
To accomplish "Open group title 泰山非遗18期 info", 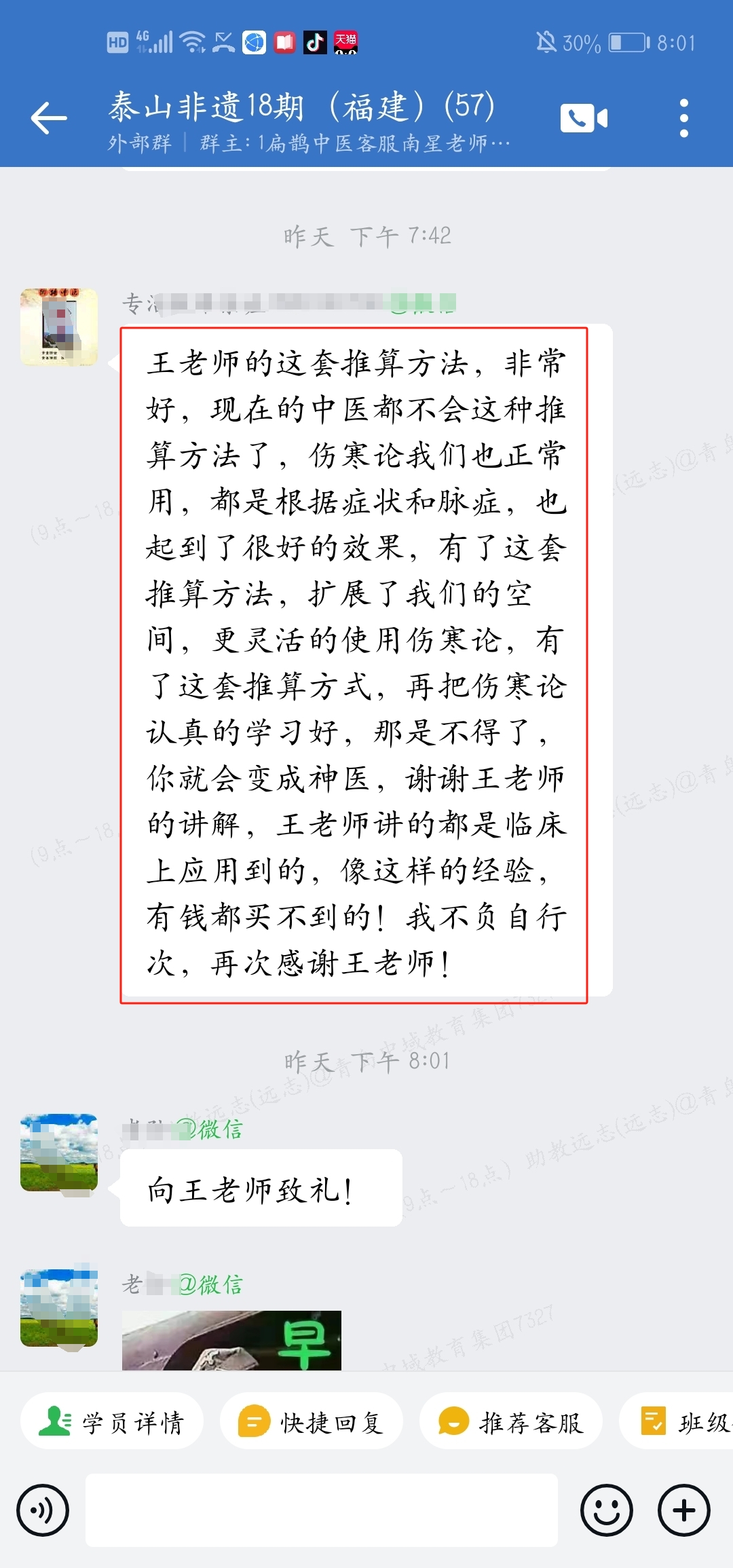I will (x=302, y=107).
